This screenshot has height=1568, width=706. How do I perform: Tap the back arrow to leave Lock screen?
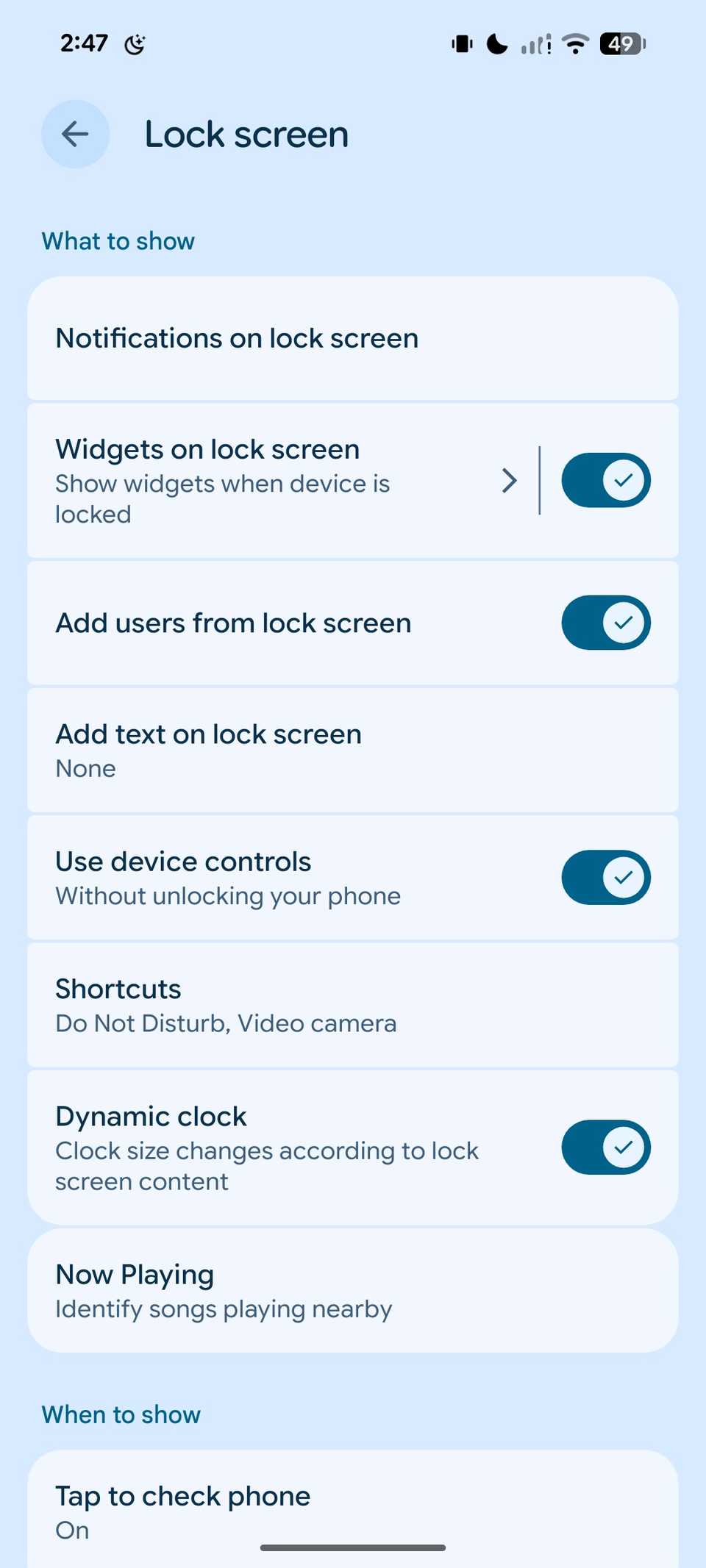[74, 134]
